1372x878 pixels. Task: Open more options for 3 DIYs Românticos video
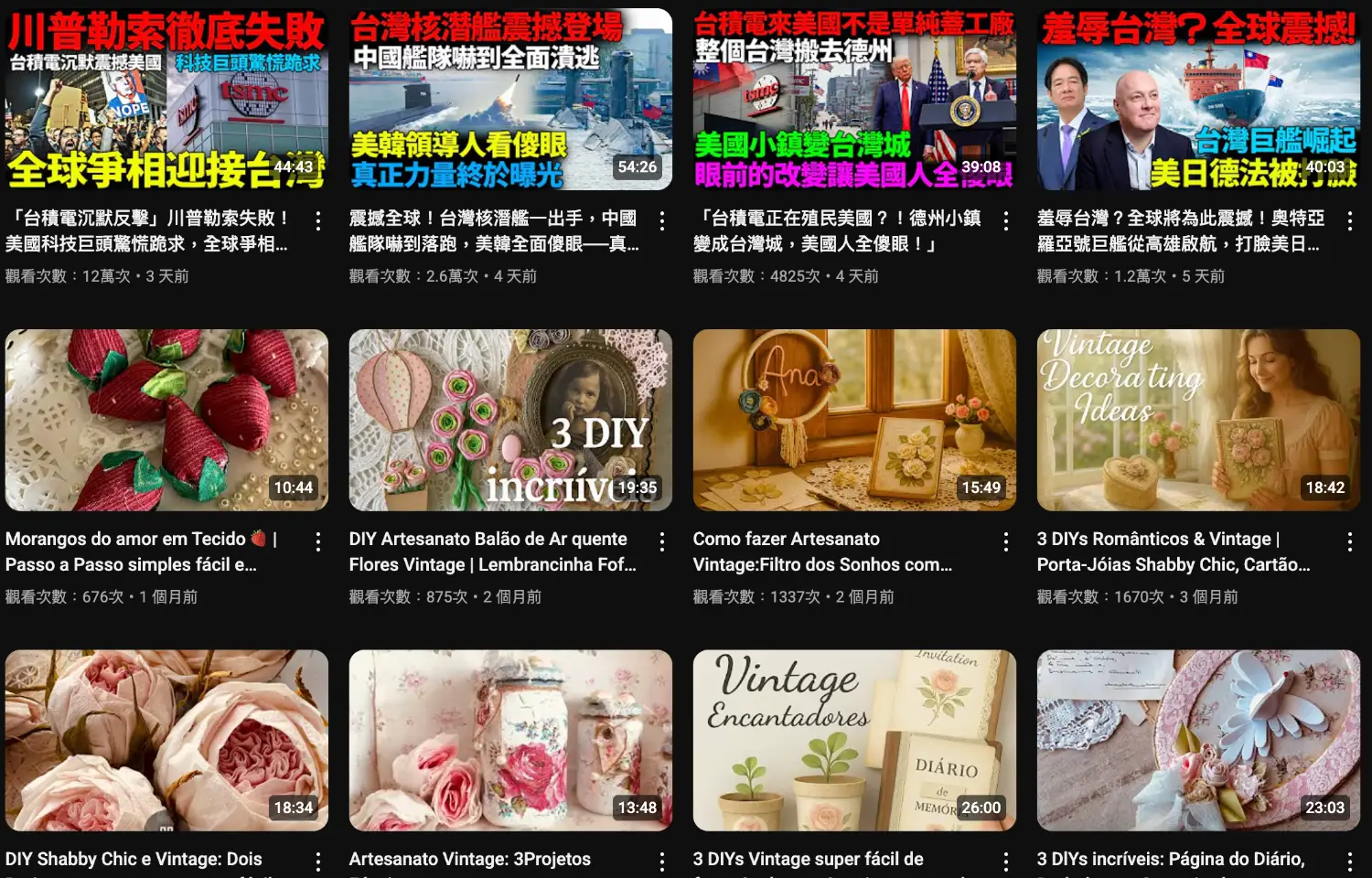pyautogui.click(x=1350, y=541)
